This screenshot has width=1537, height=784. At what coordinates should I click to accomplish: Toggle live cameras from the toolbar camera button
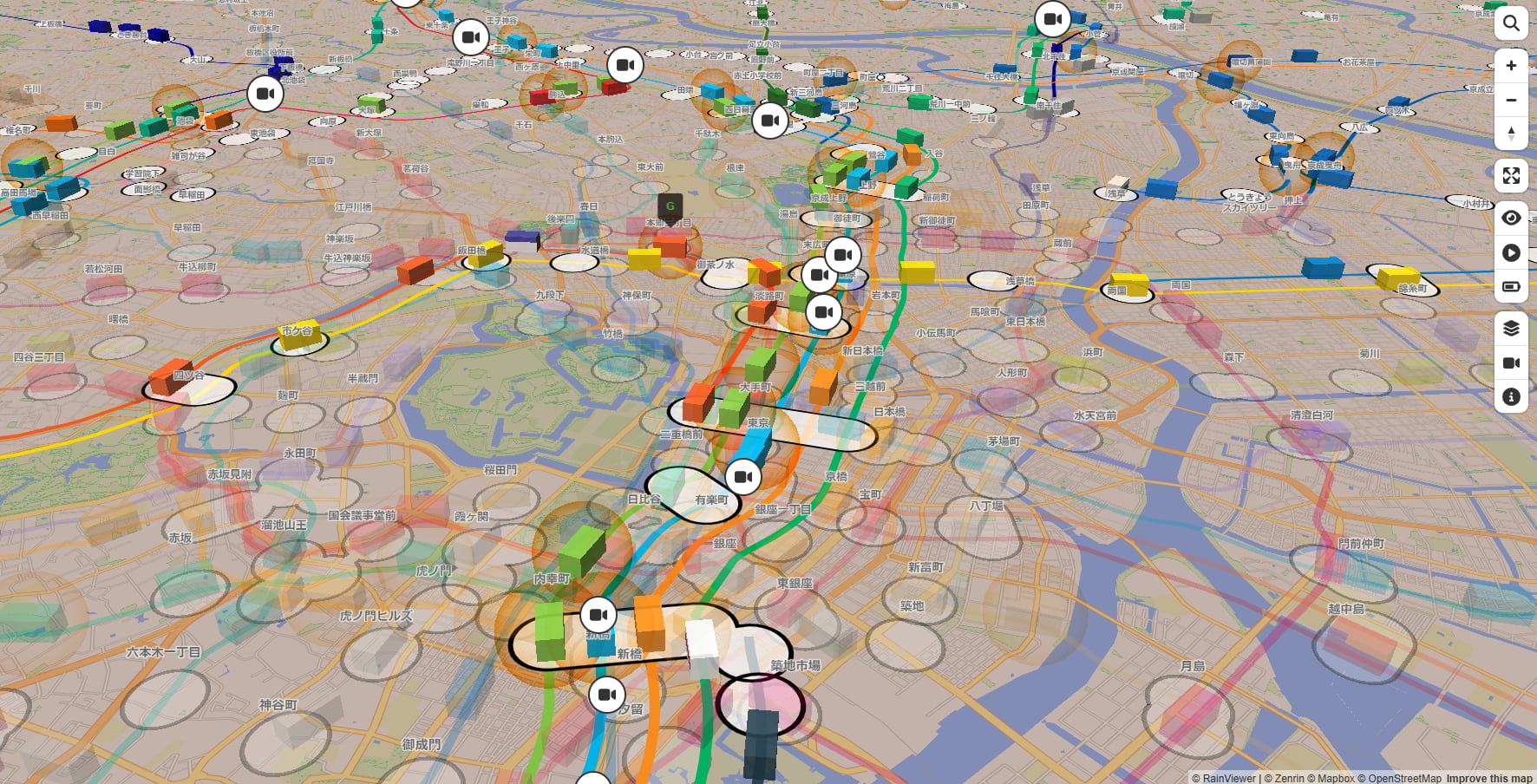pyautogui.click(x=1511, y=363)
